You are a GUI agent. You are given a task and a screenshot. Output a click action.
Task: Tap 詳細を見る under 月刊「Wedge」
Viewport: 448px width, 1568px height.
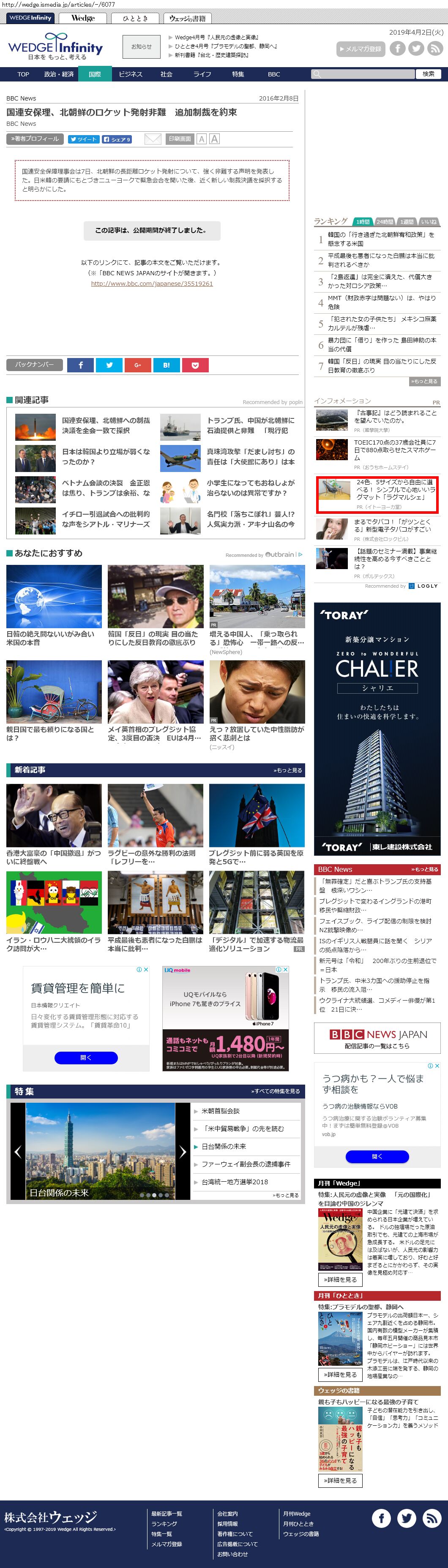coord(339,1280)
